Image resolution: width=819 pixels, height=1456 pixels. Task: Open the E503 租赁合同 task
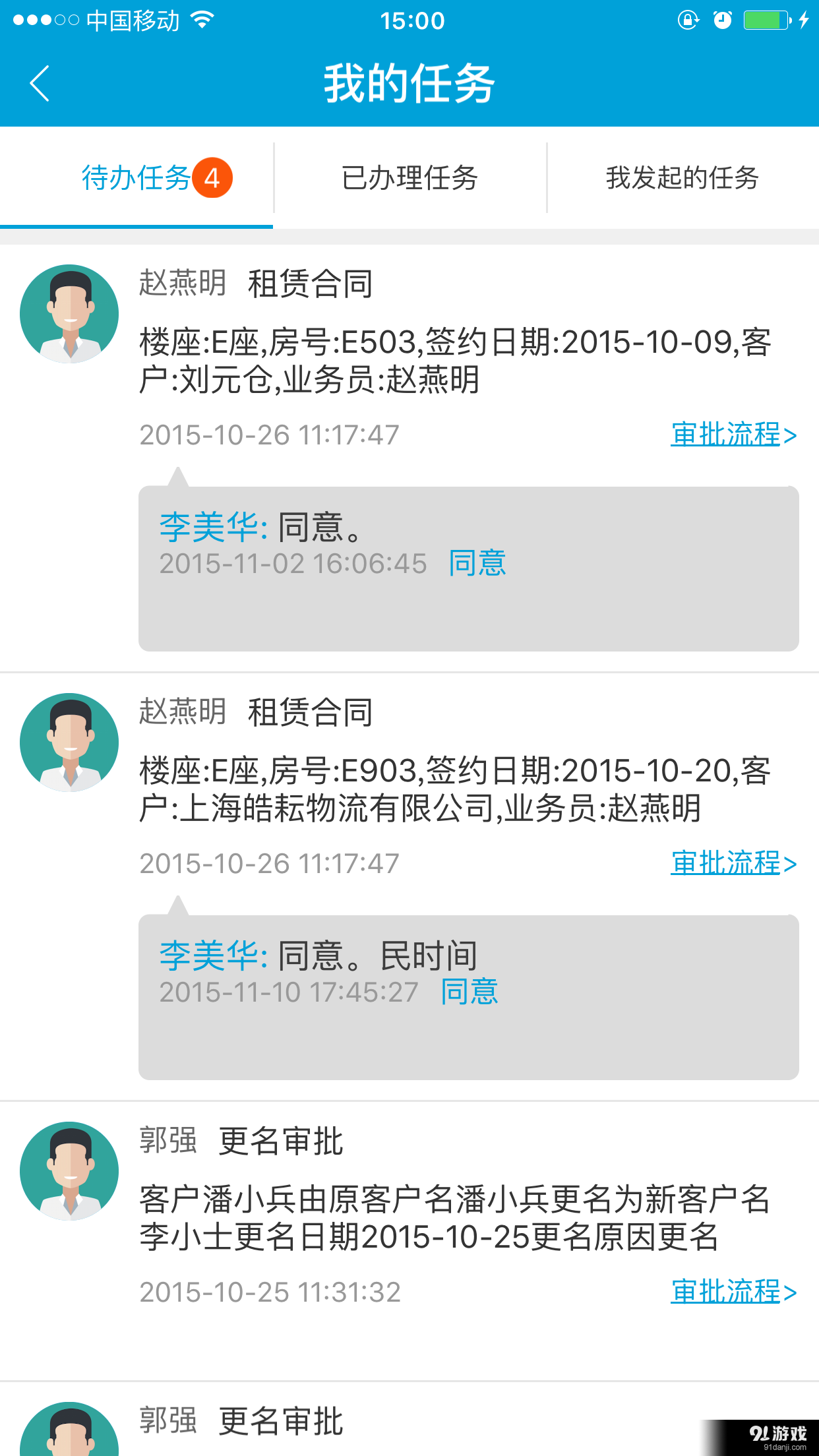(455, 360)
